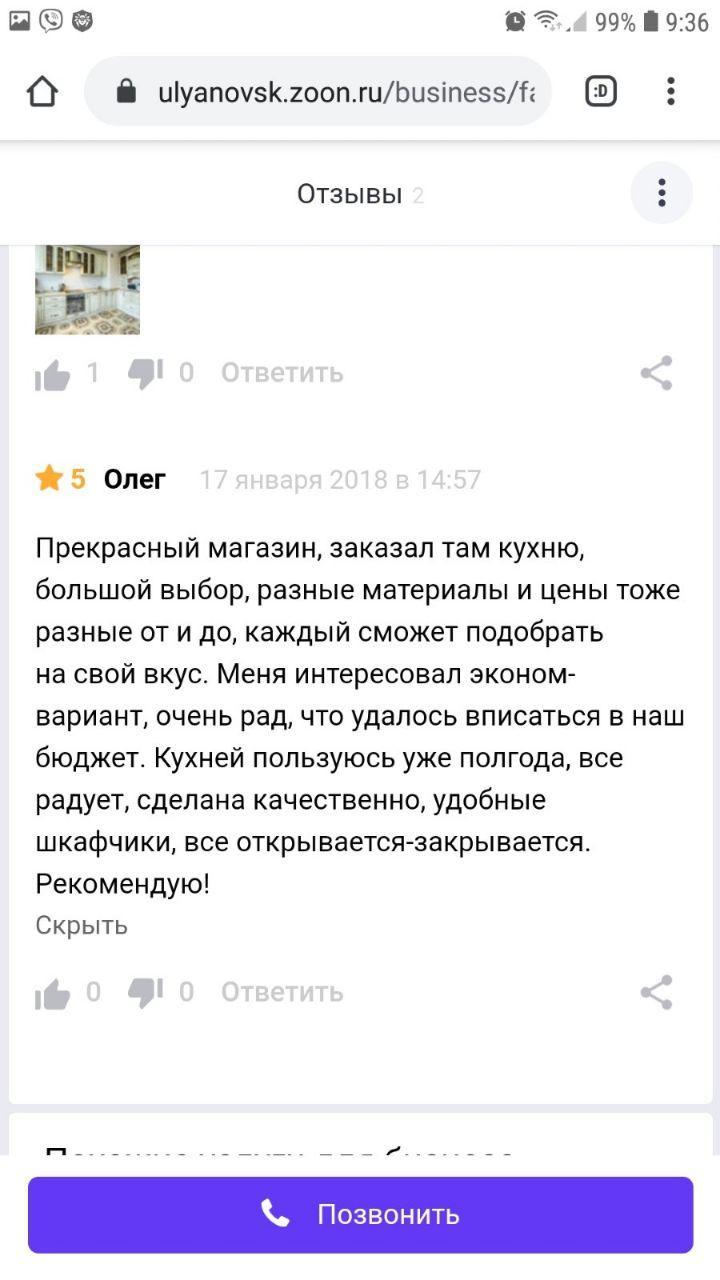Like the review with the kitchen photo
Viewport: 720px width, 1280px height.
[x=53, y=374]
